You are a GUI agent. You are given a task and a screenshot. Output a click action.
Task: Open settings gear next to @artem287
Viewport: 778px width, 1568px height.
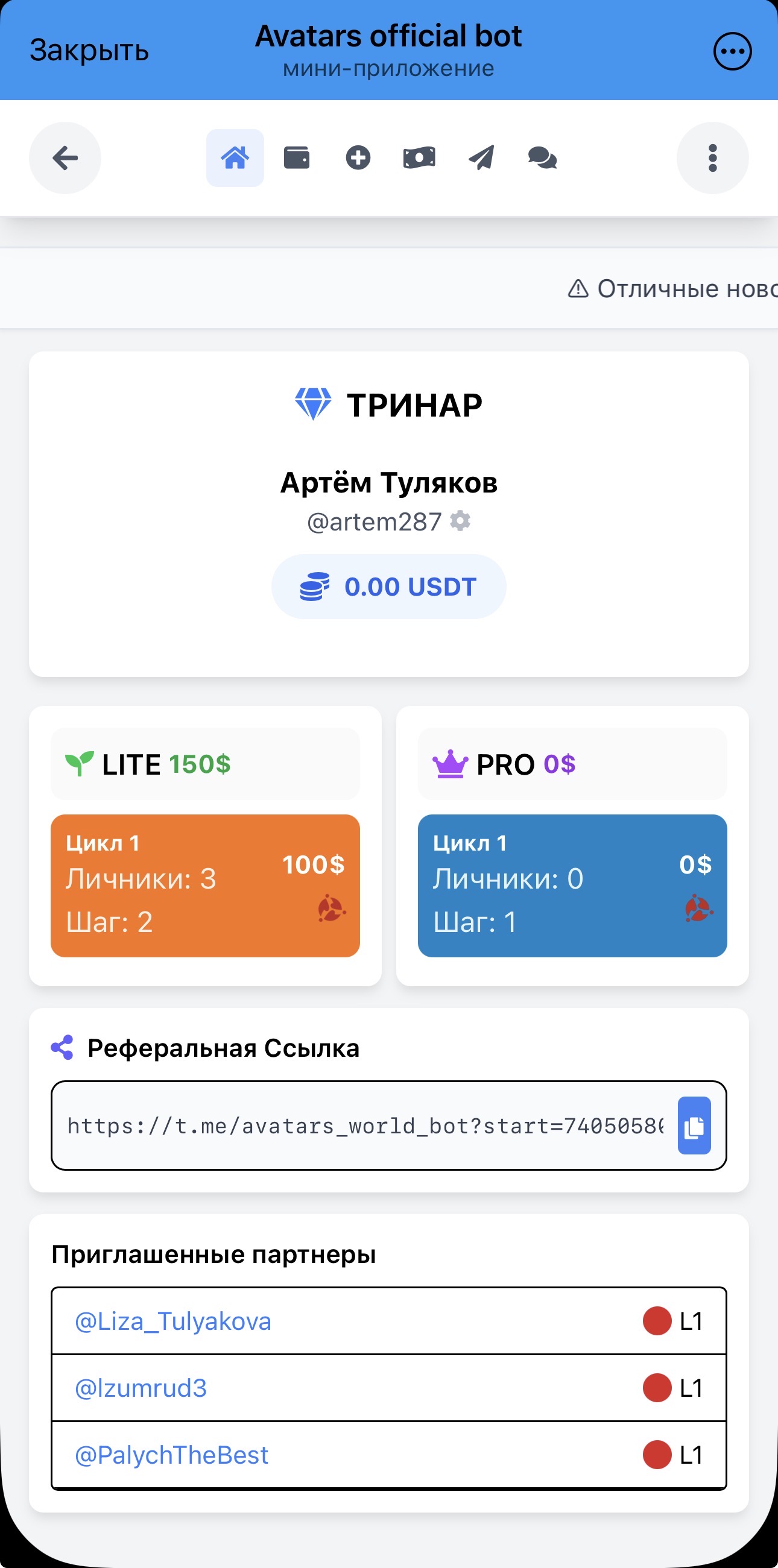[x=460, y=521]
